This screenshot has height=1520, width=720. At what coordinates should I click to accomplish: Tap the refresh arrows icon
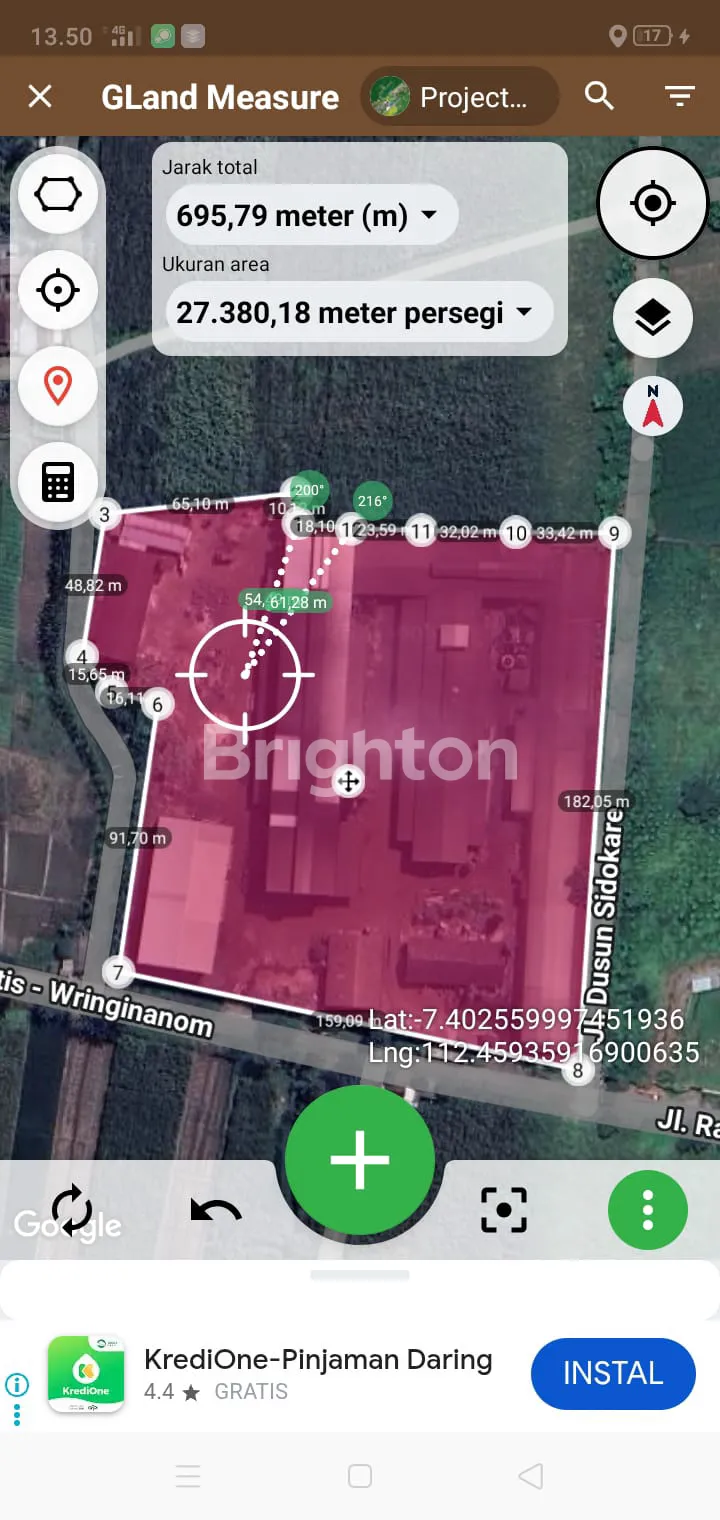tap(72, 1210)
